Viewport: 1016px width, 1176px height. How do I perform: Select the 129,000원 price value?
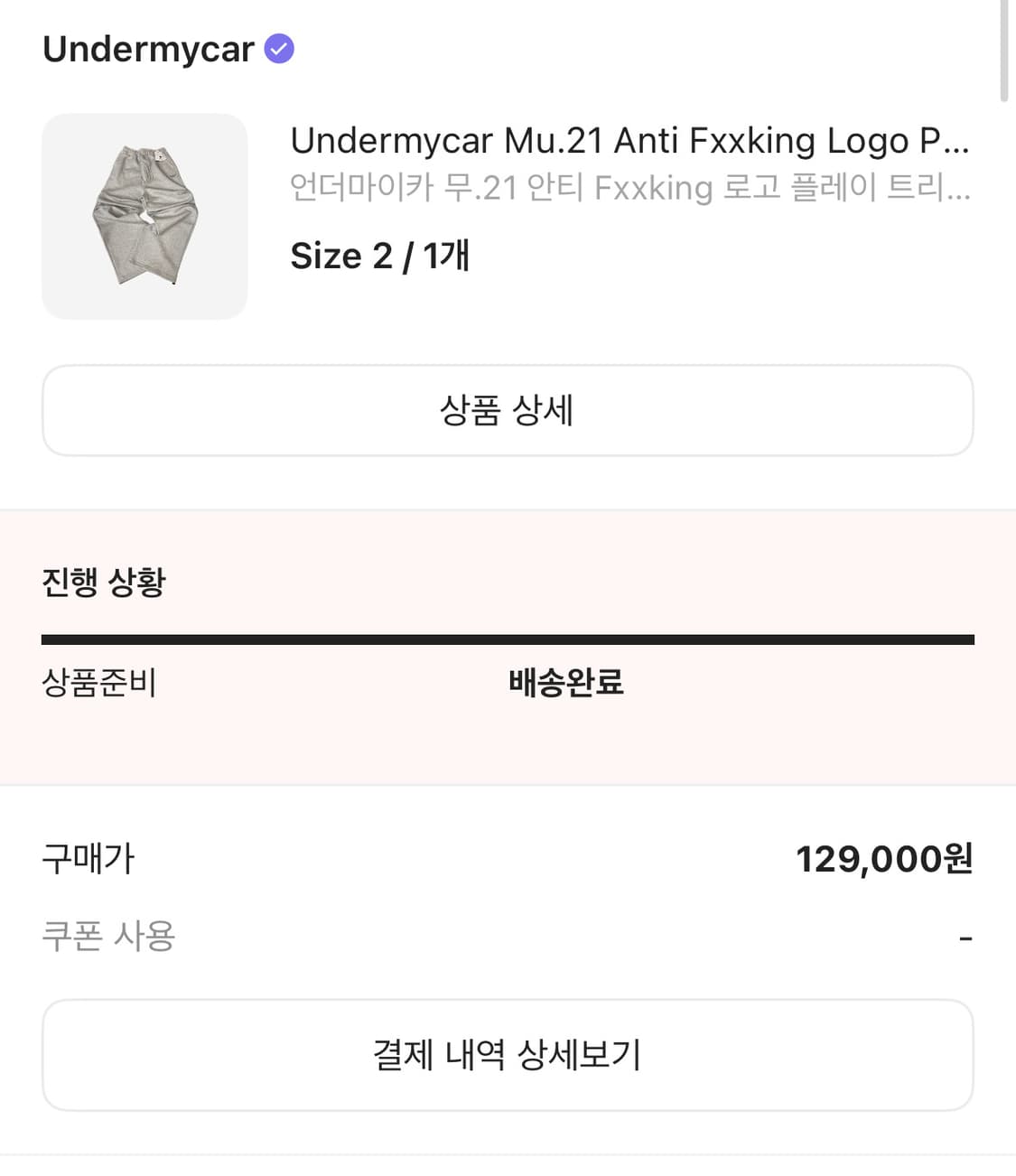884,858
